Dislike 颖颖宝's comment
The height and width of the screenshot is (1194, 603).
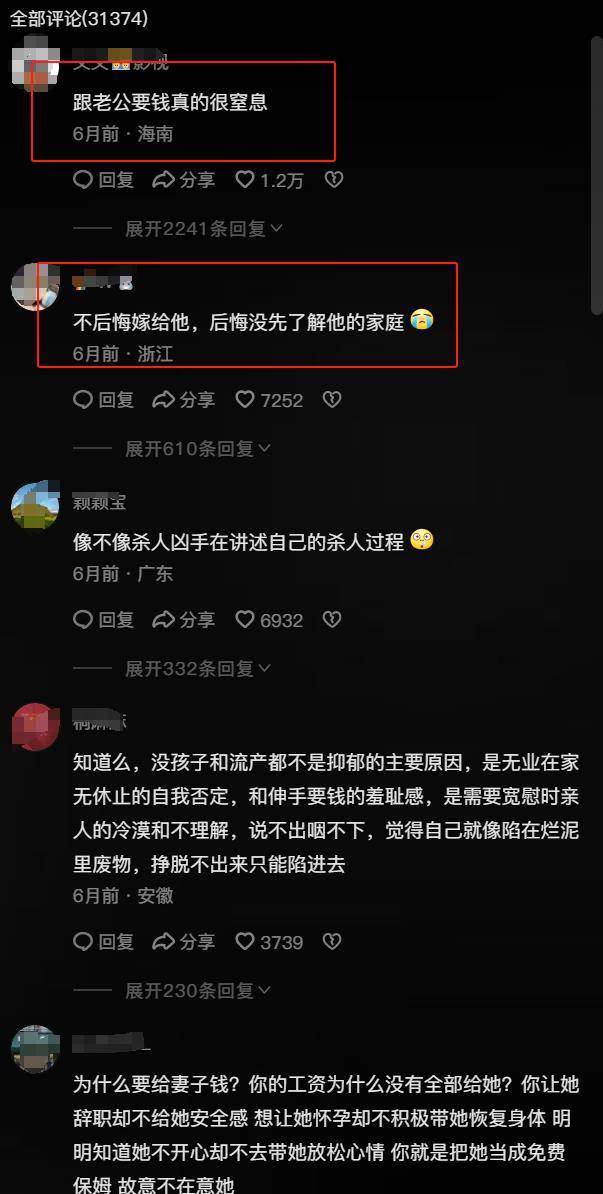333,620
